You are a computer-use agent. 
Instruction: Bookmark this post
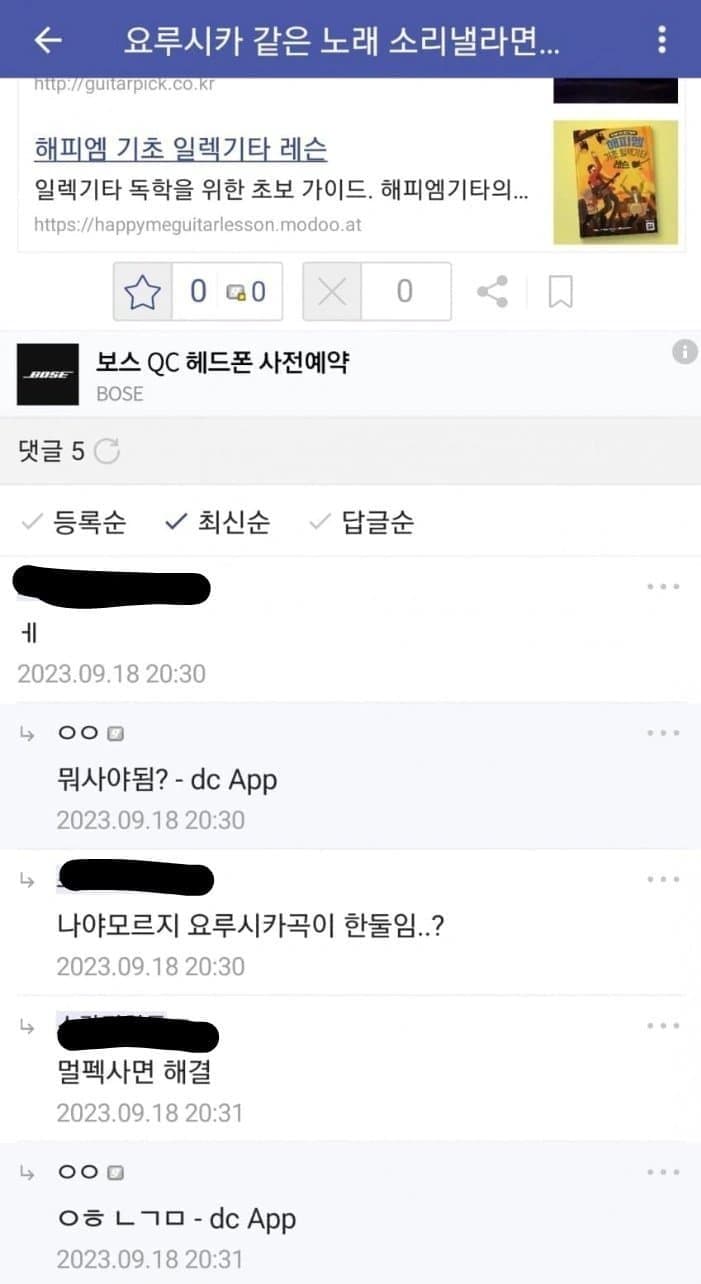pyautogui.click(x=561, y=291)
